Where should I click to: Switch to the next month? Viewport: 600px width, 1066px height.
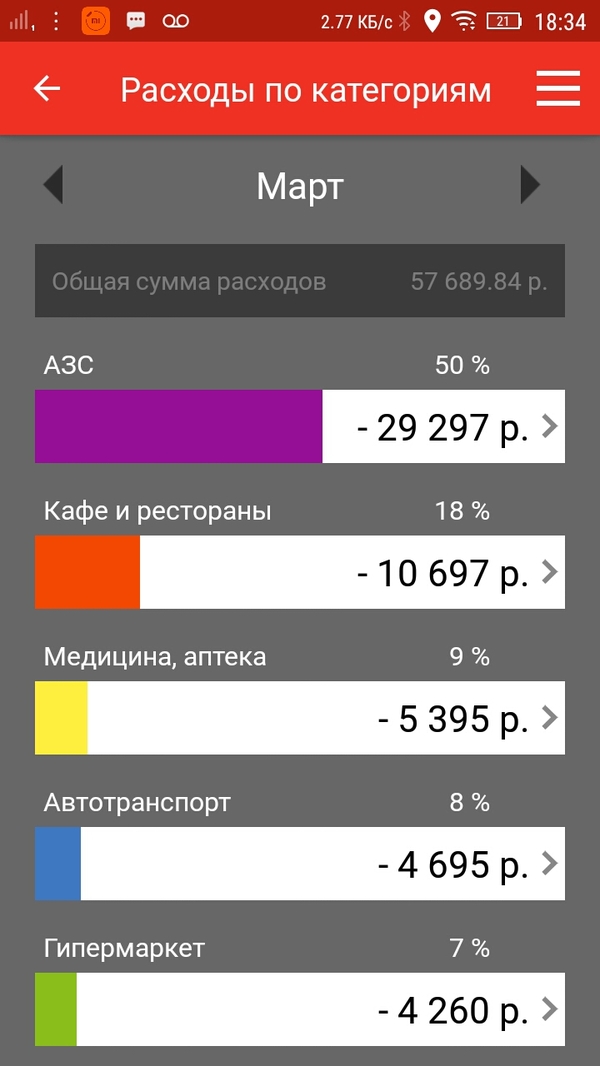[x=530, y=185]
